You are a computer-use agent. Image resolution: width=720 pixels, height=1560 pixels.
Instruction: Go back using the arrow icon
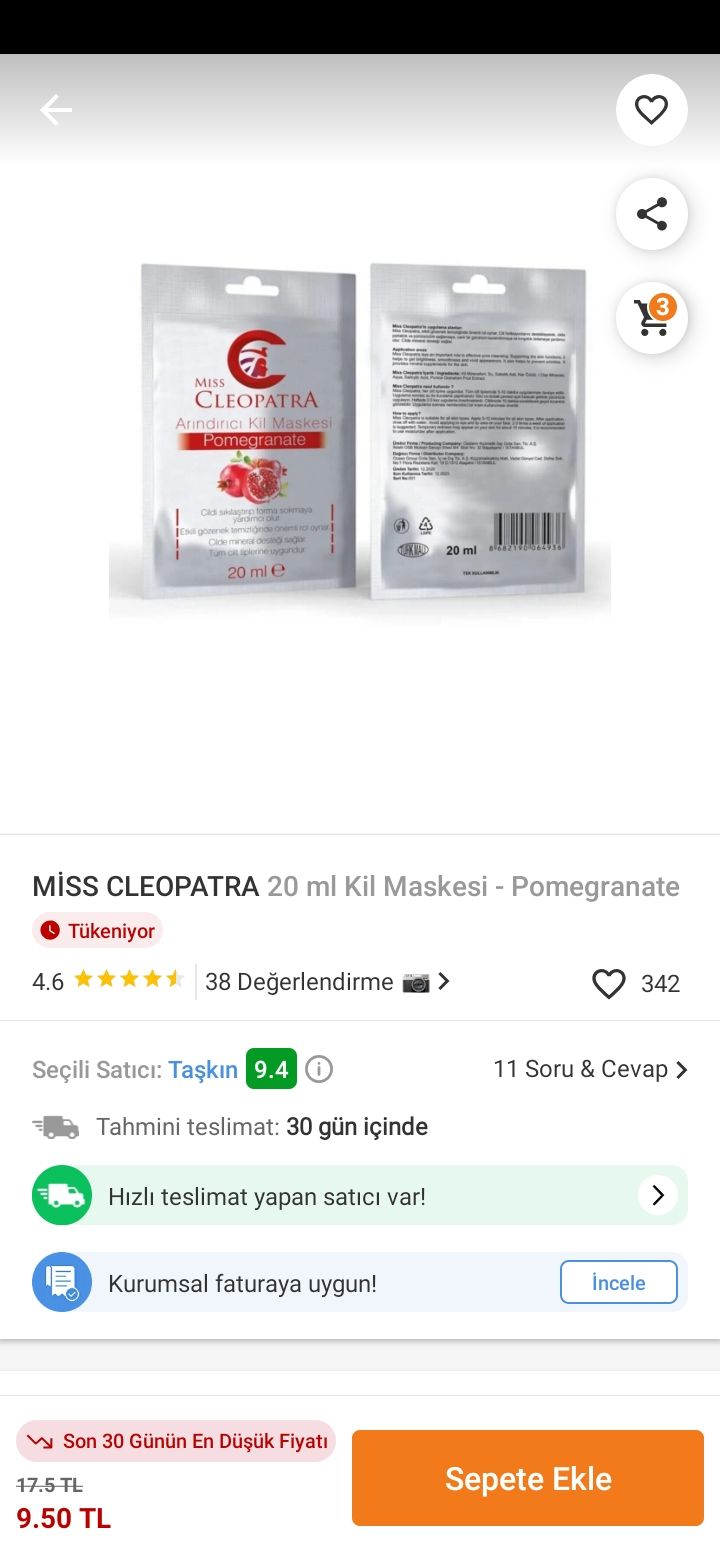56,110
